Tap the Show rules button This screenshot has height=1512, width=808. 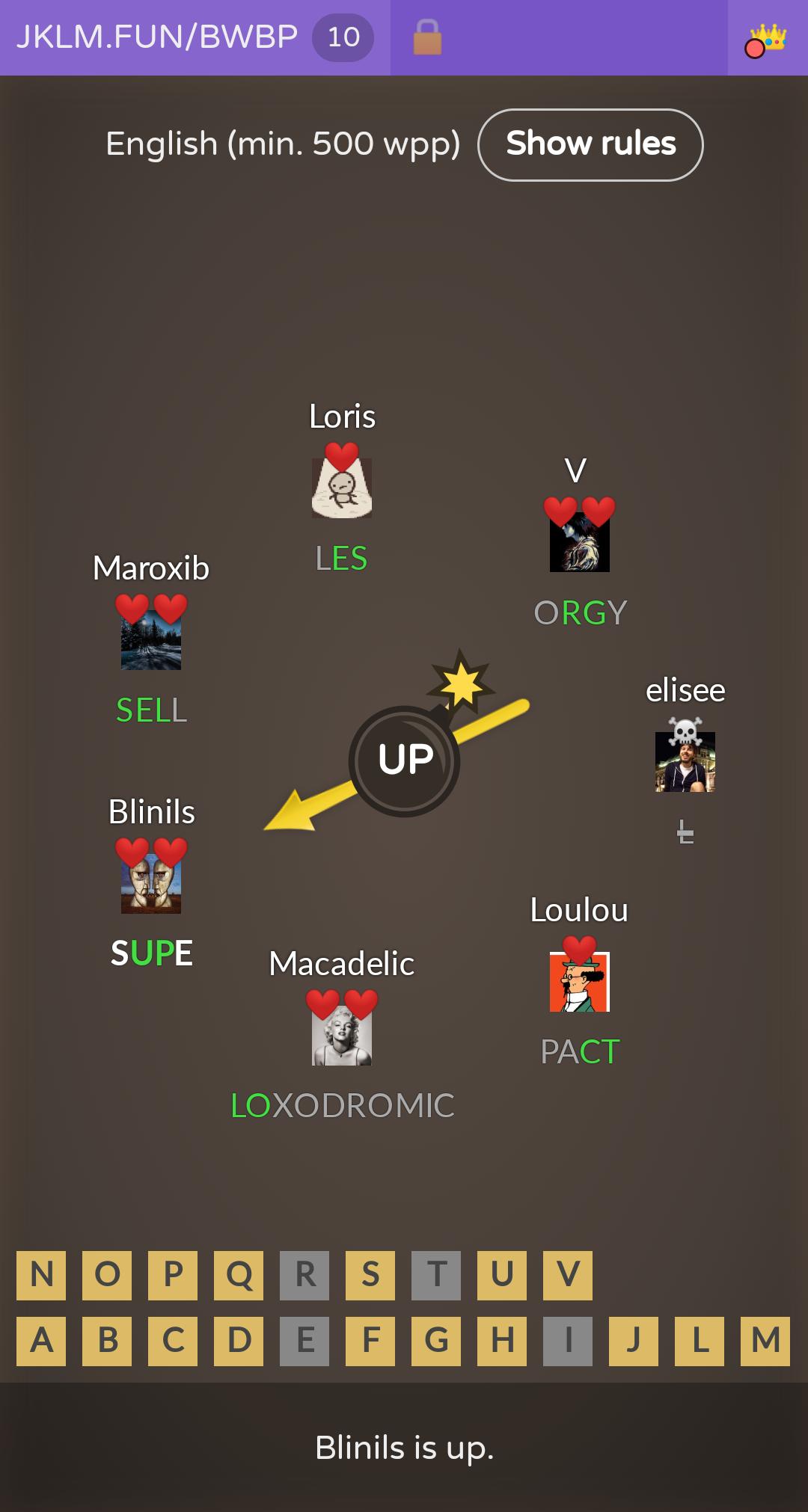590,144
